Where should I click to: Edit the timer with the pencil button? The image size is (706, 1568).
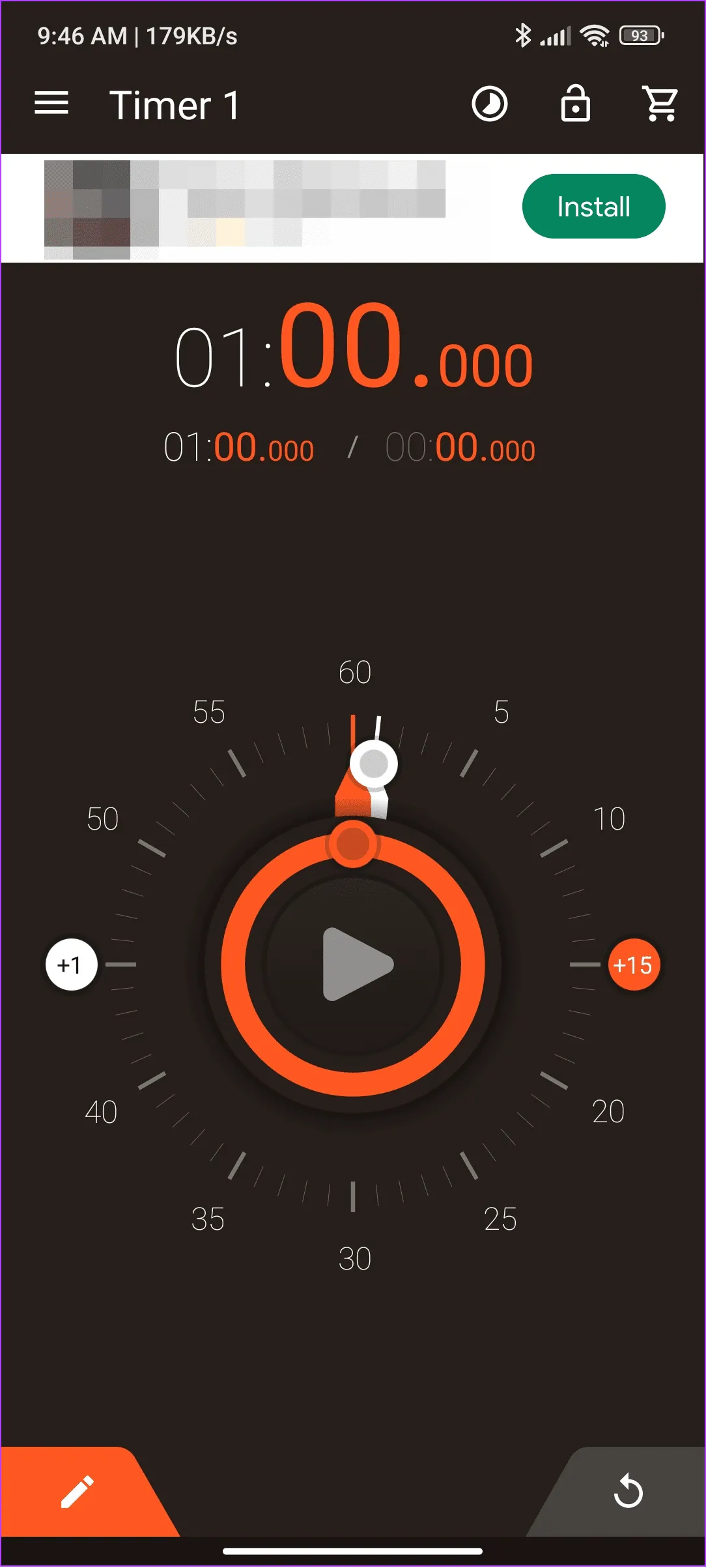[77, 1492]
